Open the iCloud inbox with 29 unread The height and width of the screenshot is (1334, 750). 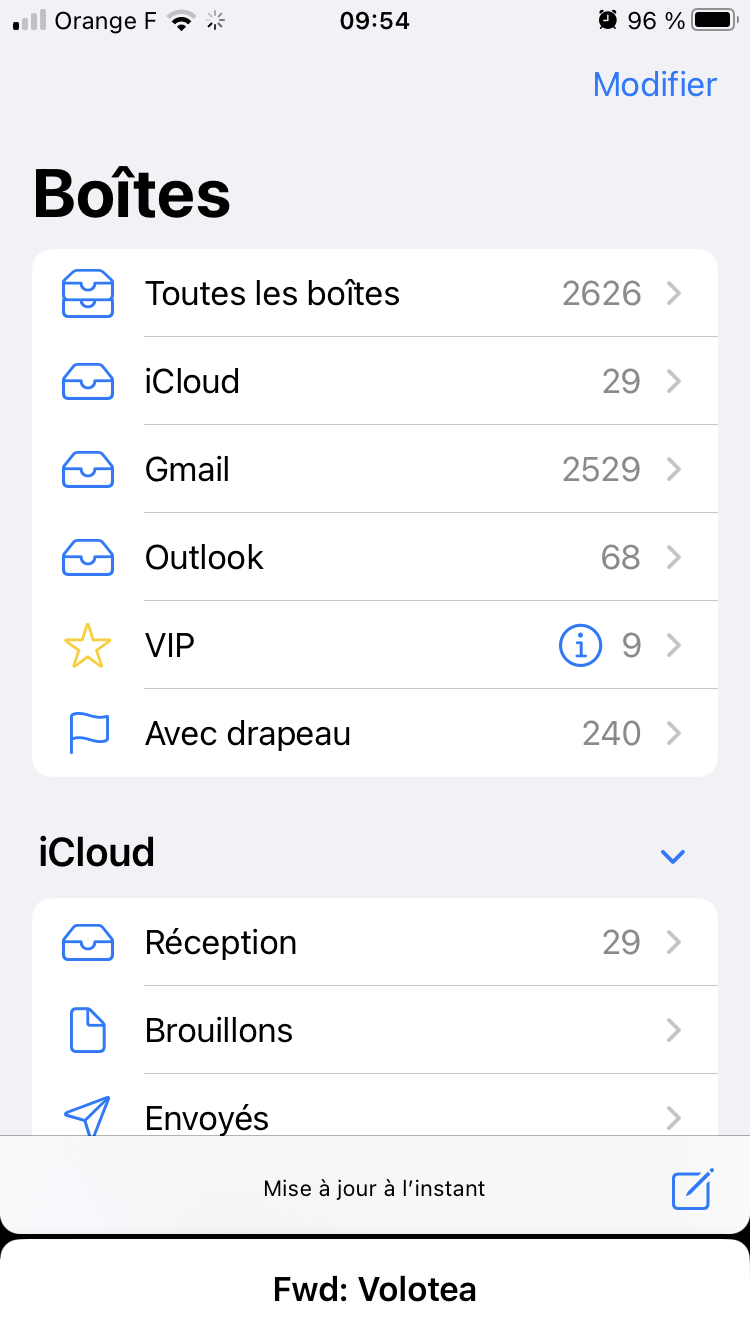click(x=374, y=381)
